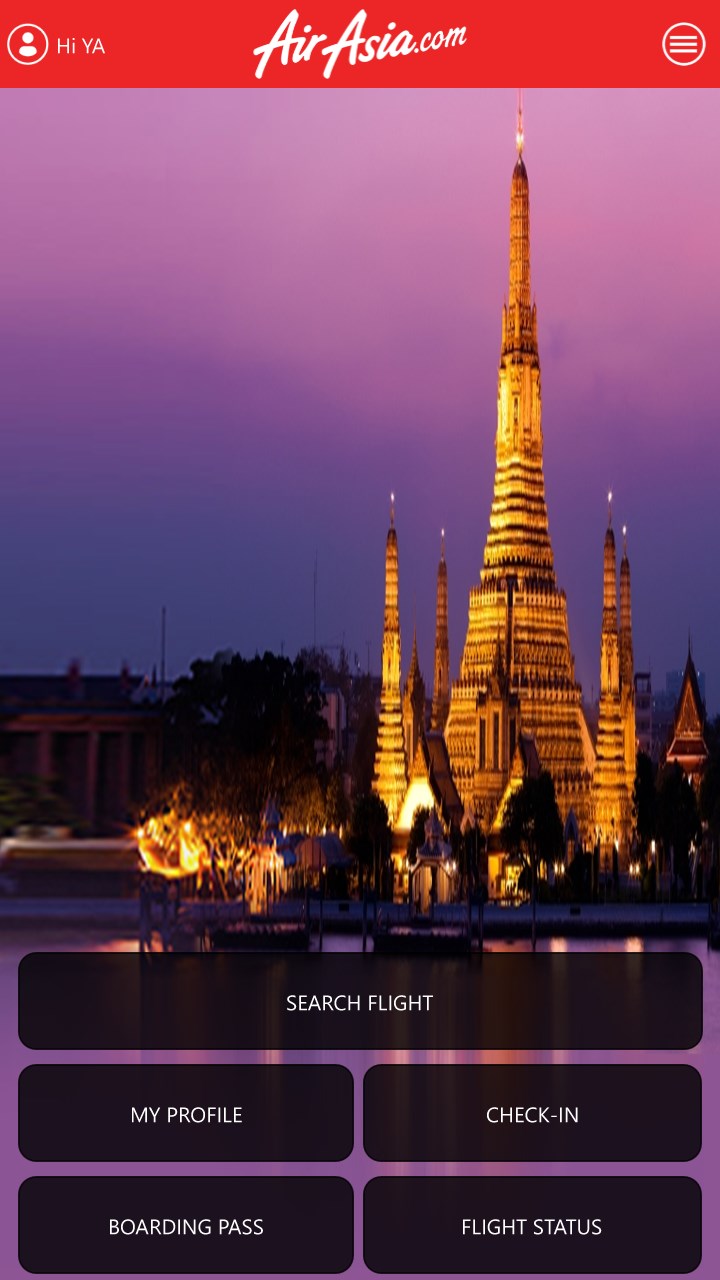Screen dimensions: 720x1280
Task: Tap MY PROFILE to view account details
Action: click(x=186, y=1113)
